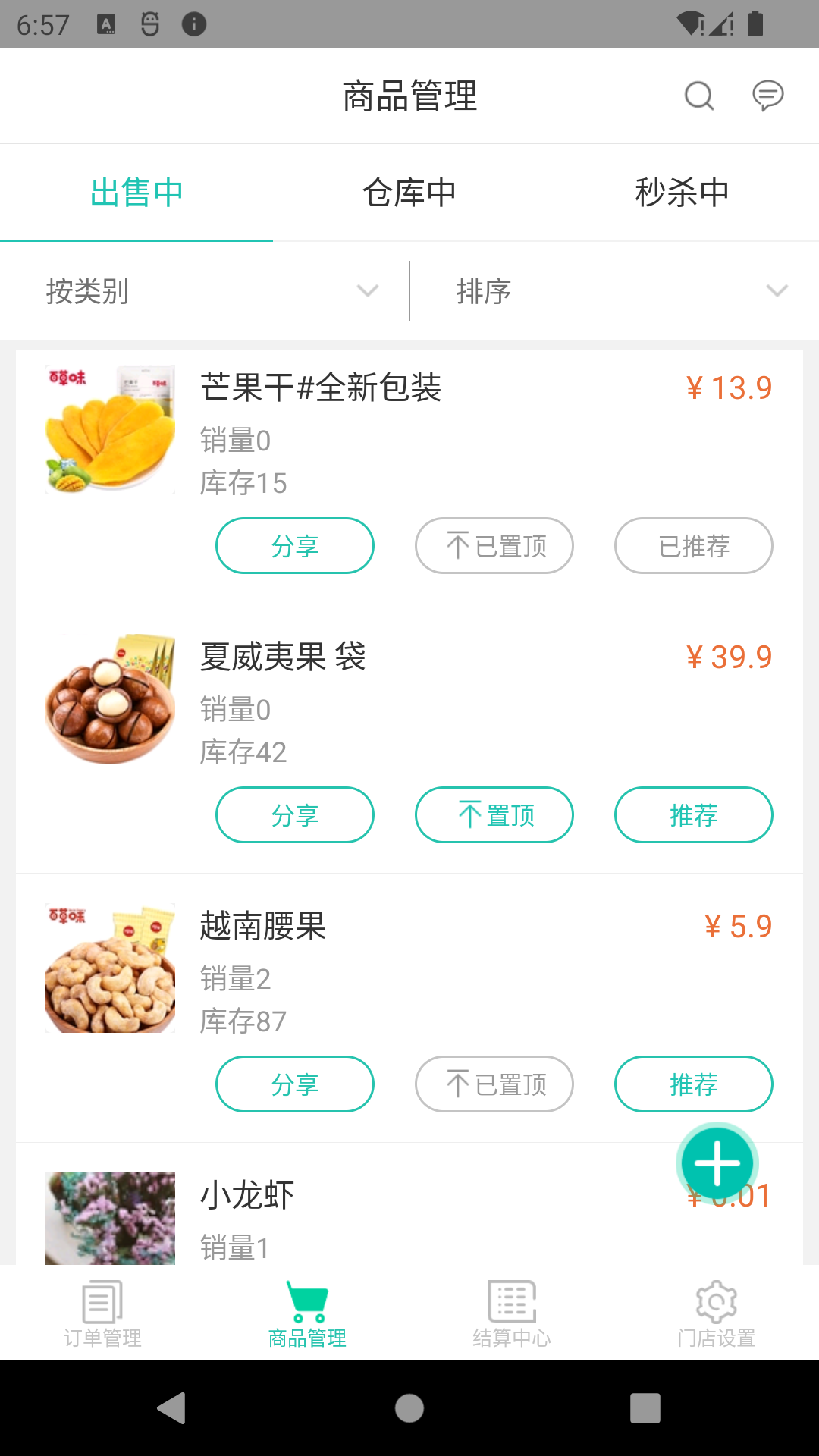Tap 推荐 button for 夏威夷果 袋
The height and width of the screenshot is (1456, 819).
693,814
